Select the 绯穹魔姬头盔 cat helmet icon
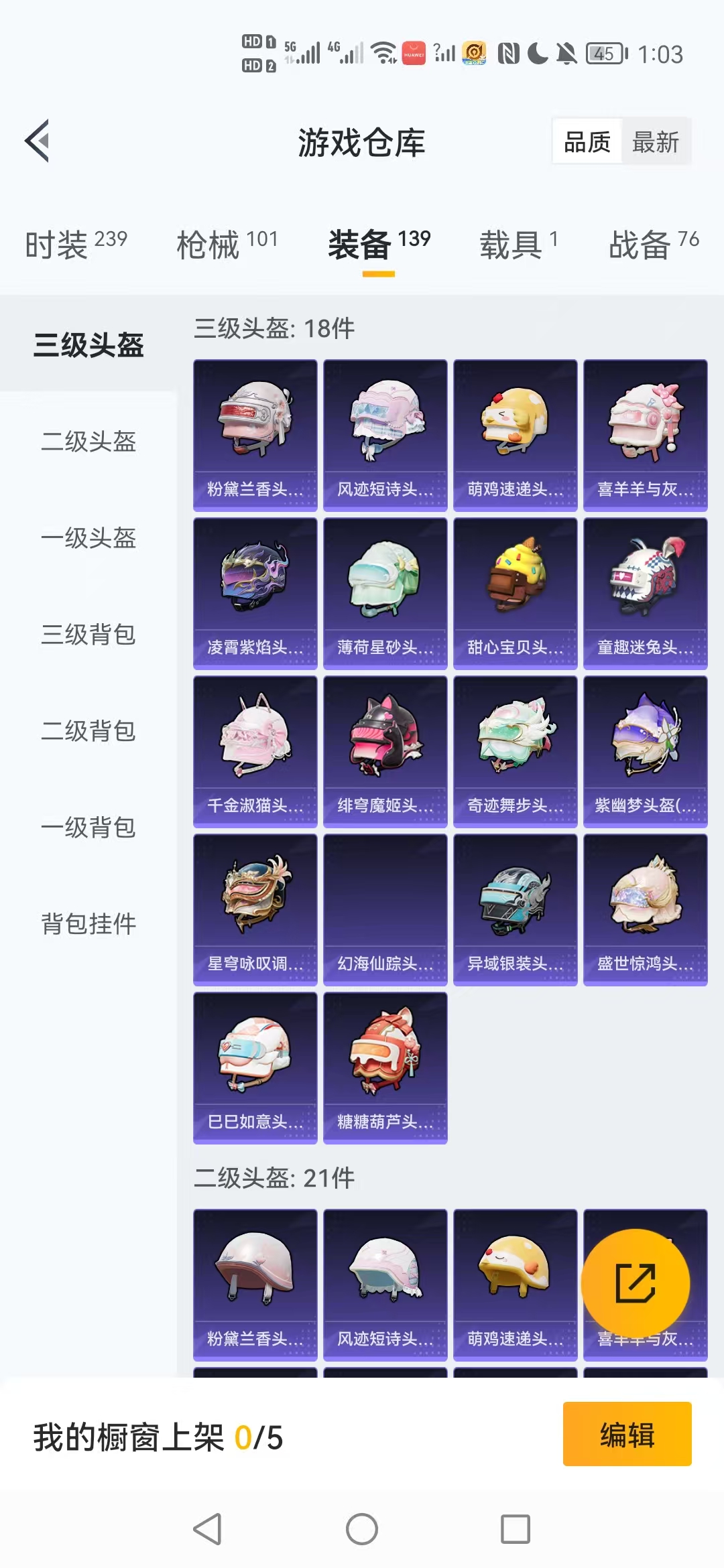The height and width of the screenshot is (1568, 724). click(x=385, y=750)
